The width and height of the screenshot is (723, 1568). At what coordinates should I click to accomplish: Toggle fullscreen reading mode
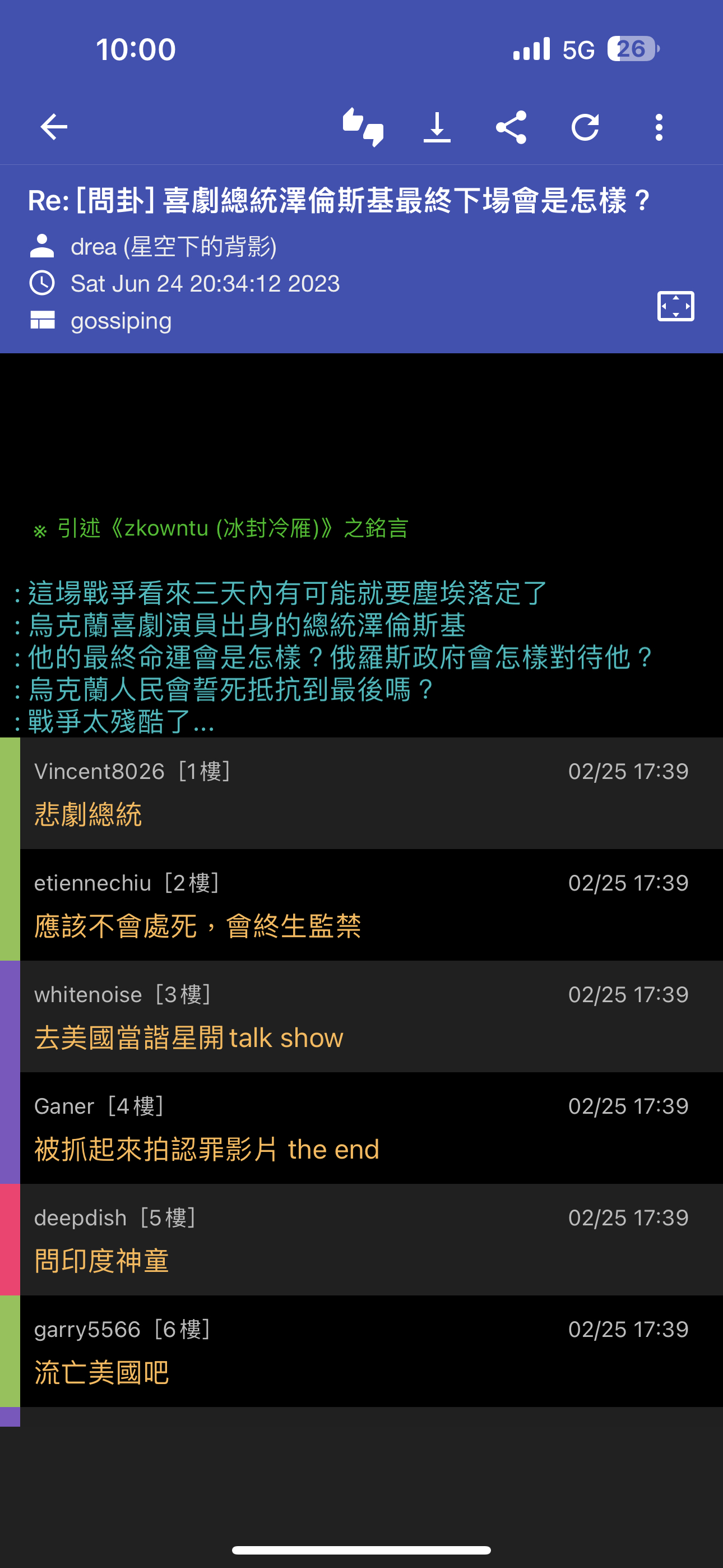tap(675, 306)
